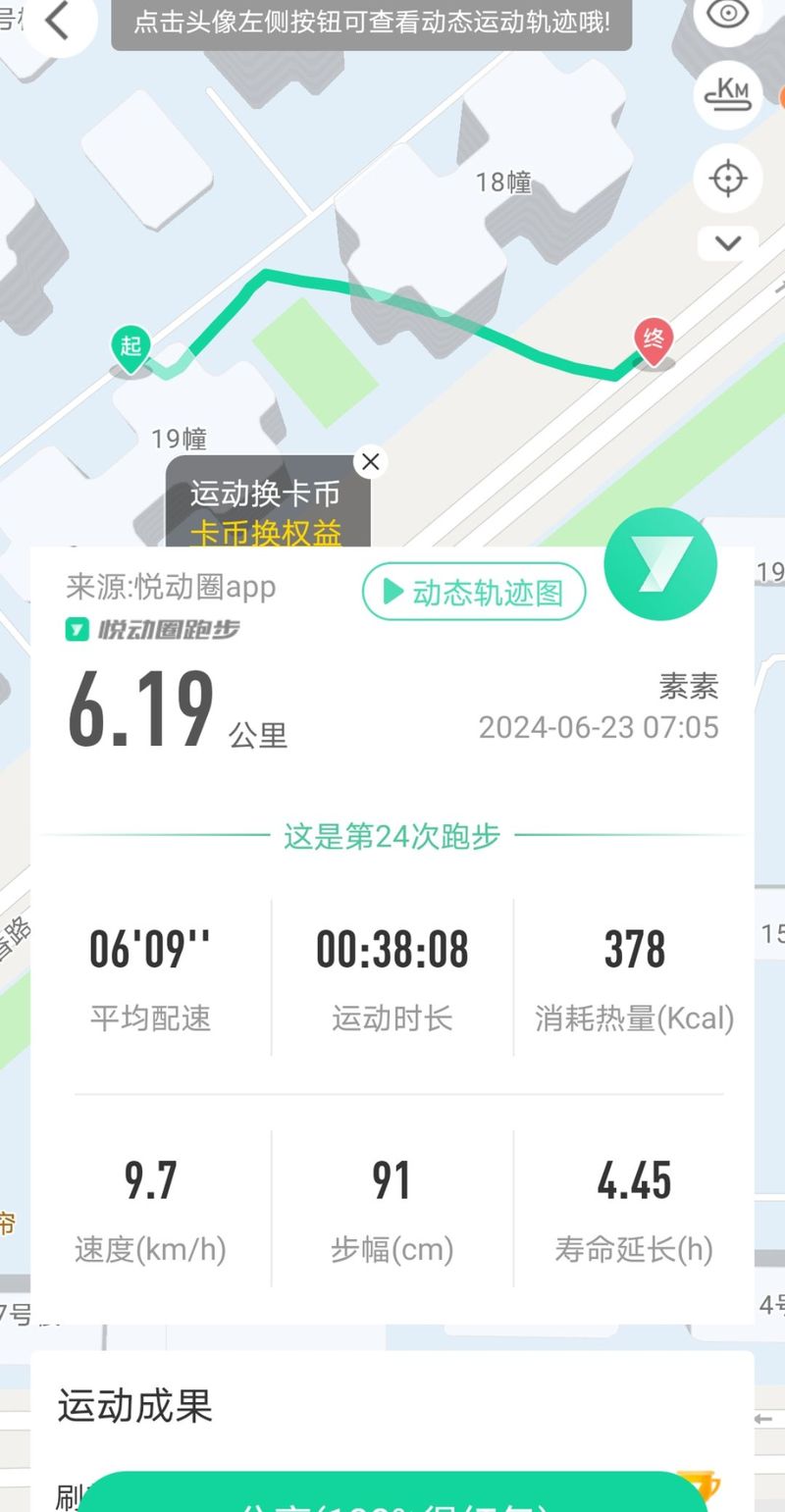Play the 动态轨迹图 dynamic track animation

473,592
